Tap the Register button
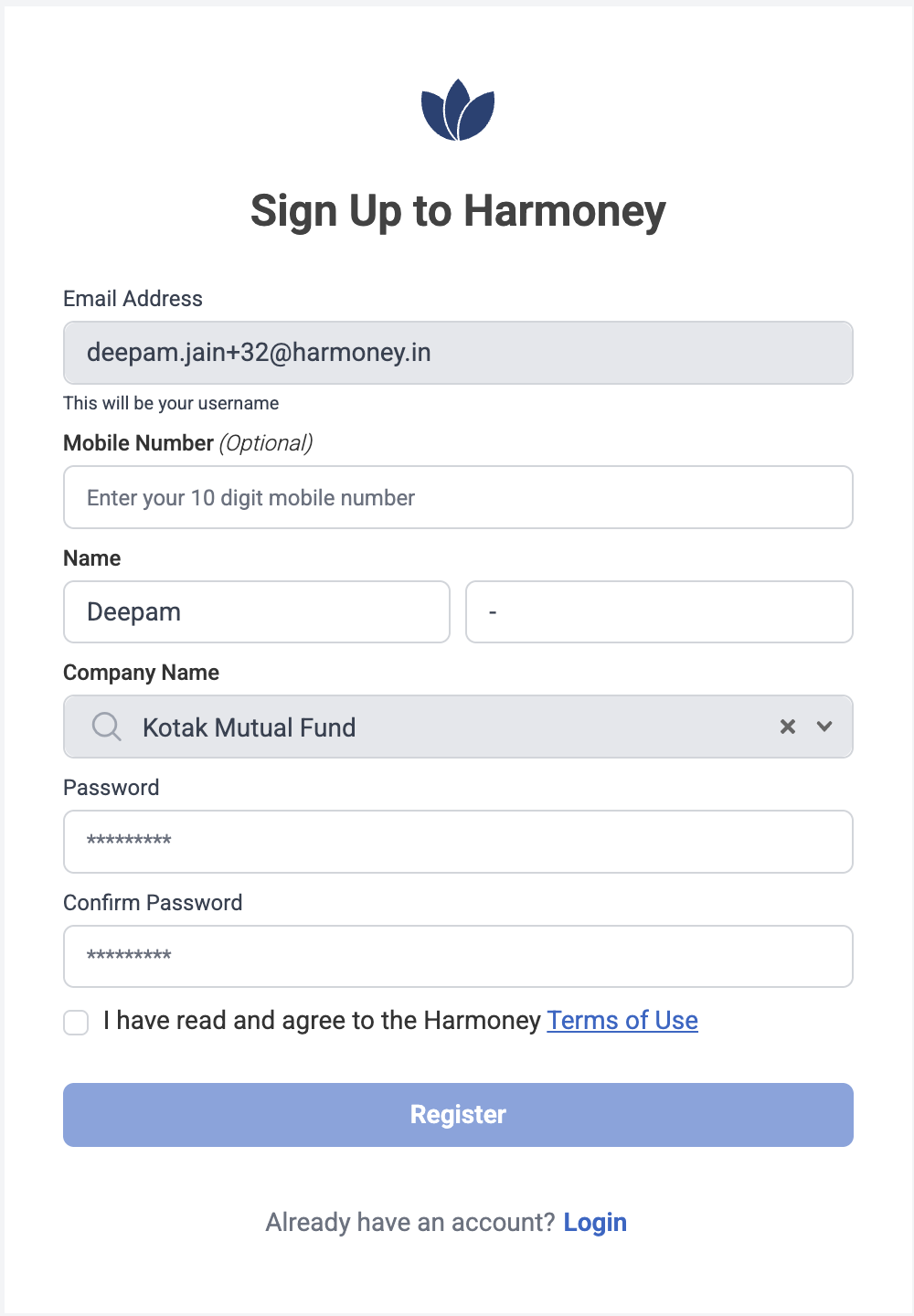Viewport: 914px width, 1316px height. click(x=457, y=1114)
